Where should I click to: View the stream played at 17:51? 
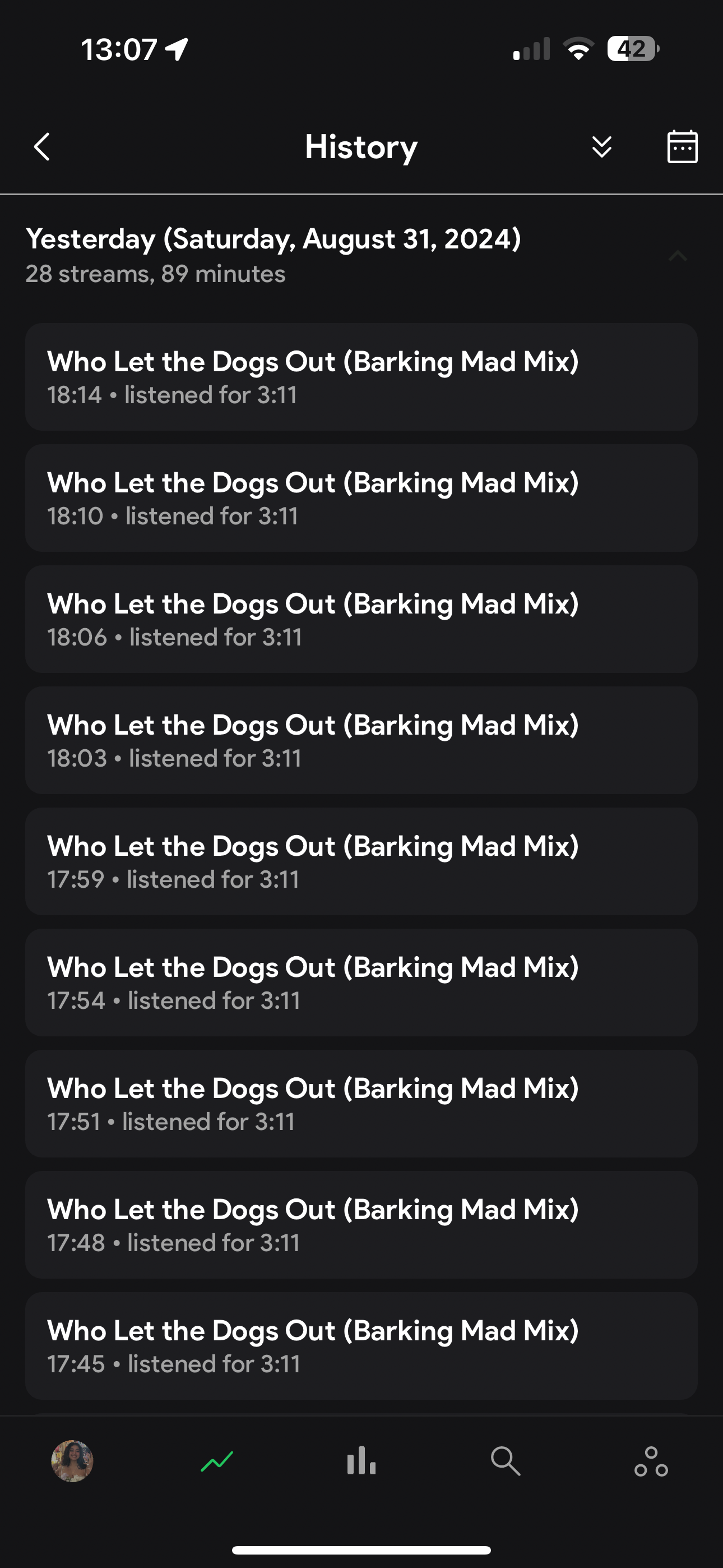(x=361, y=1104)
